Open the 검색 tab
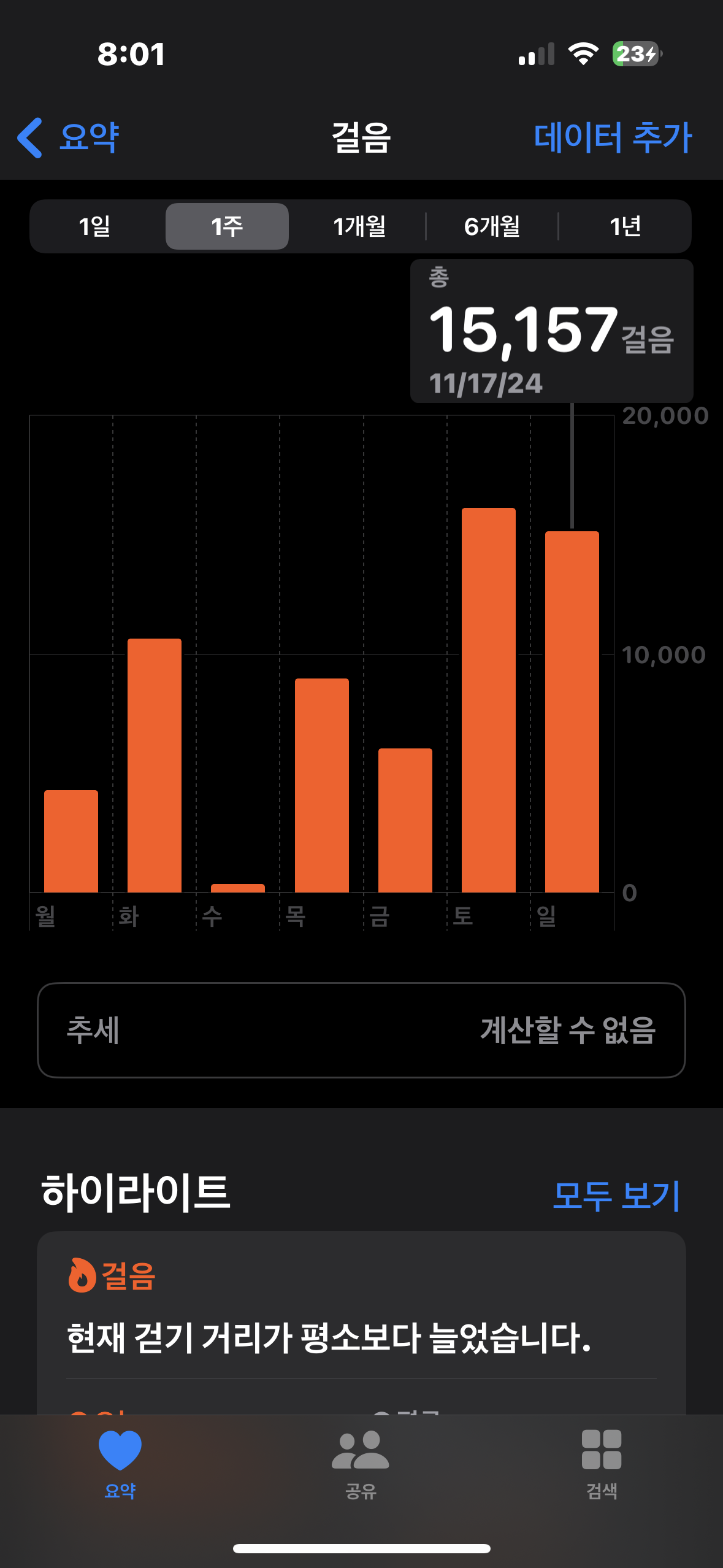This screenshot has height=1568, width=723. [x=602, y=1464]
